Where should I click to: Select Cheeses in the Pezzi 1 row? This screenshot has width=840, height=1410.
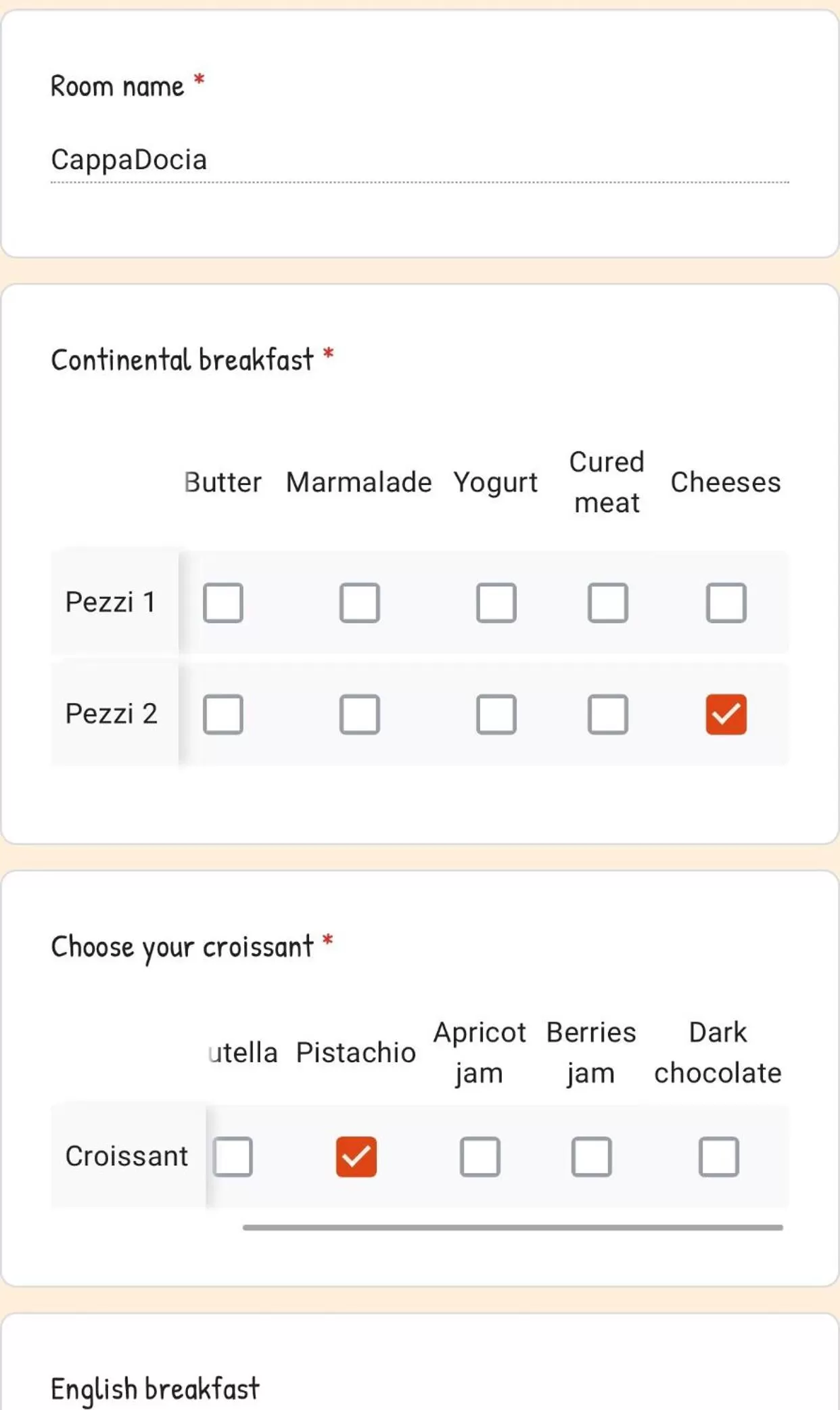[726, 602]
